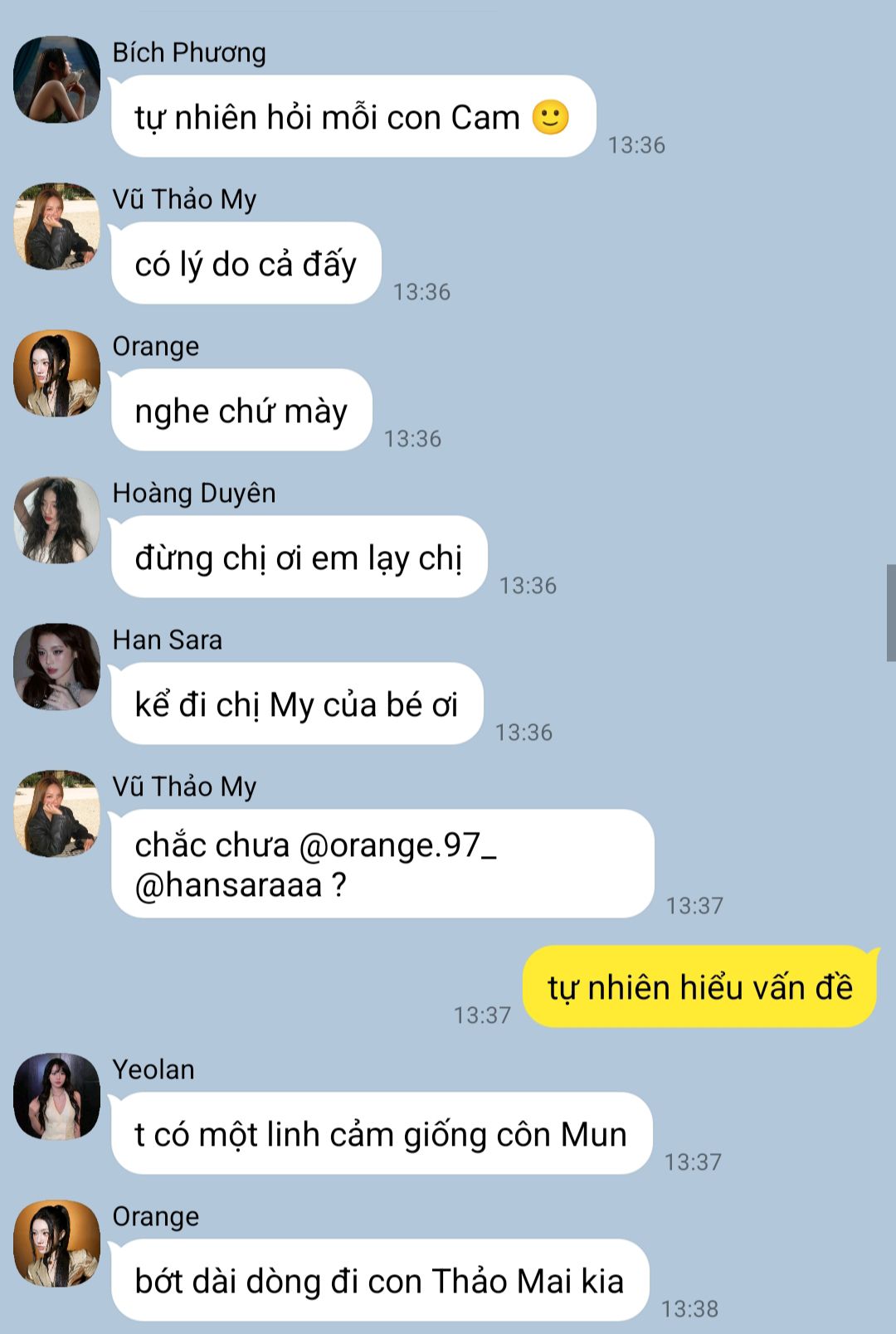
Task: Tap Vũ Thảo My's avatar beside "chắc chưa" message
Action: [56, 814]
